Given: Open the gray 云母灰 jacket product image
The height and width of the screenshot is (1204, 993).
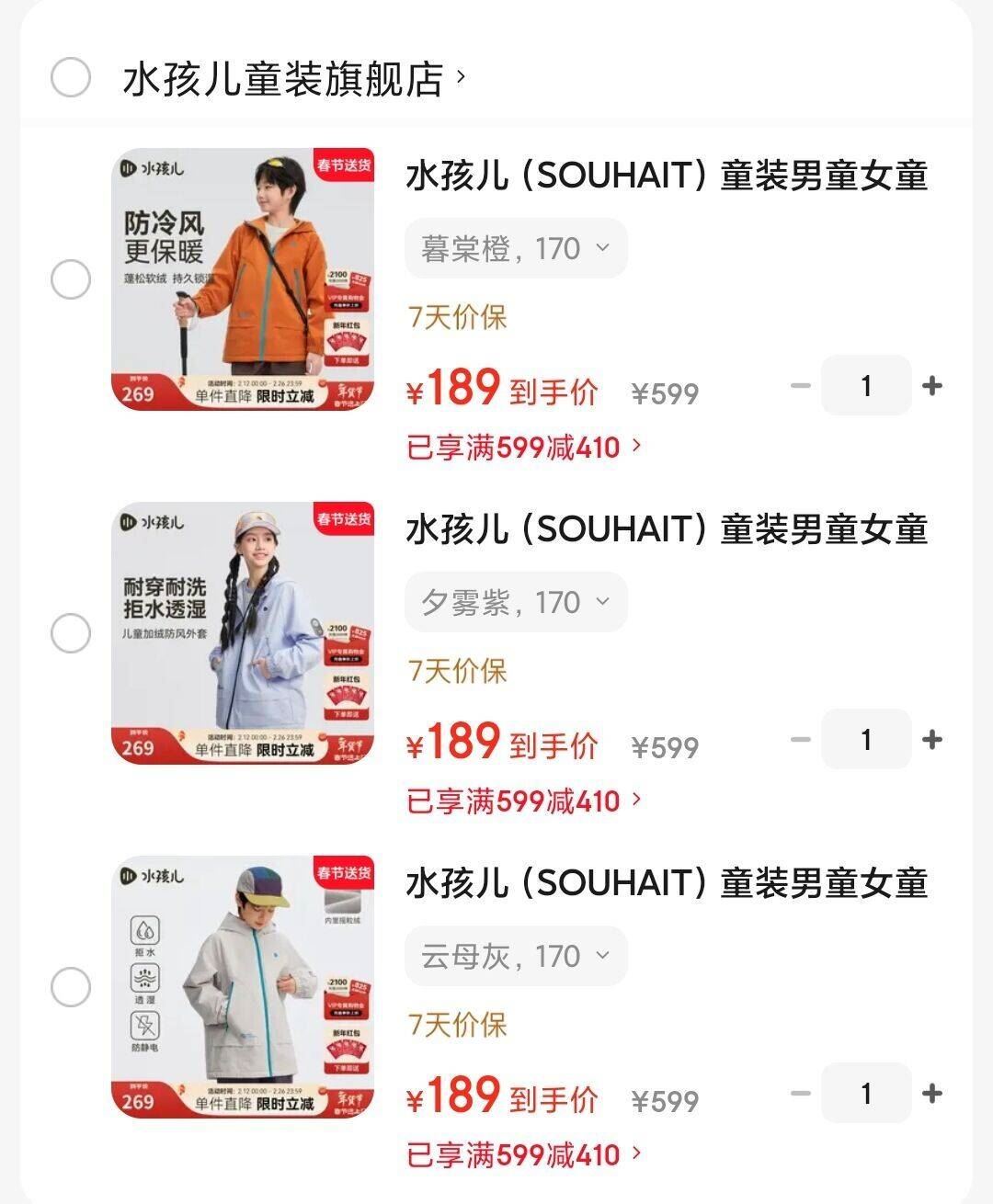Looking at the screenshot, I should [243, 987].
